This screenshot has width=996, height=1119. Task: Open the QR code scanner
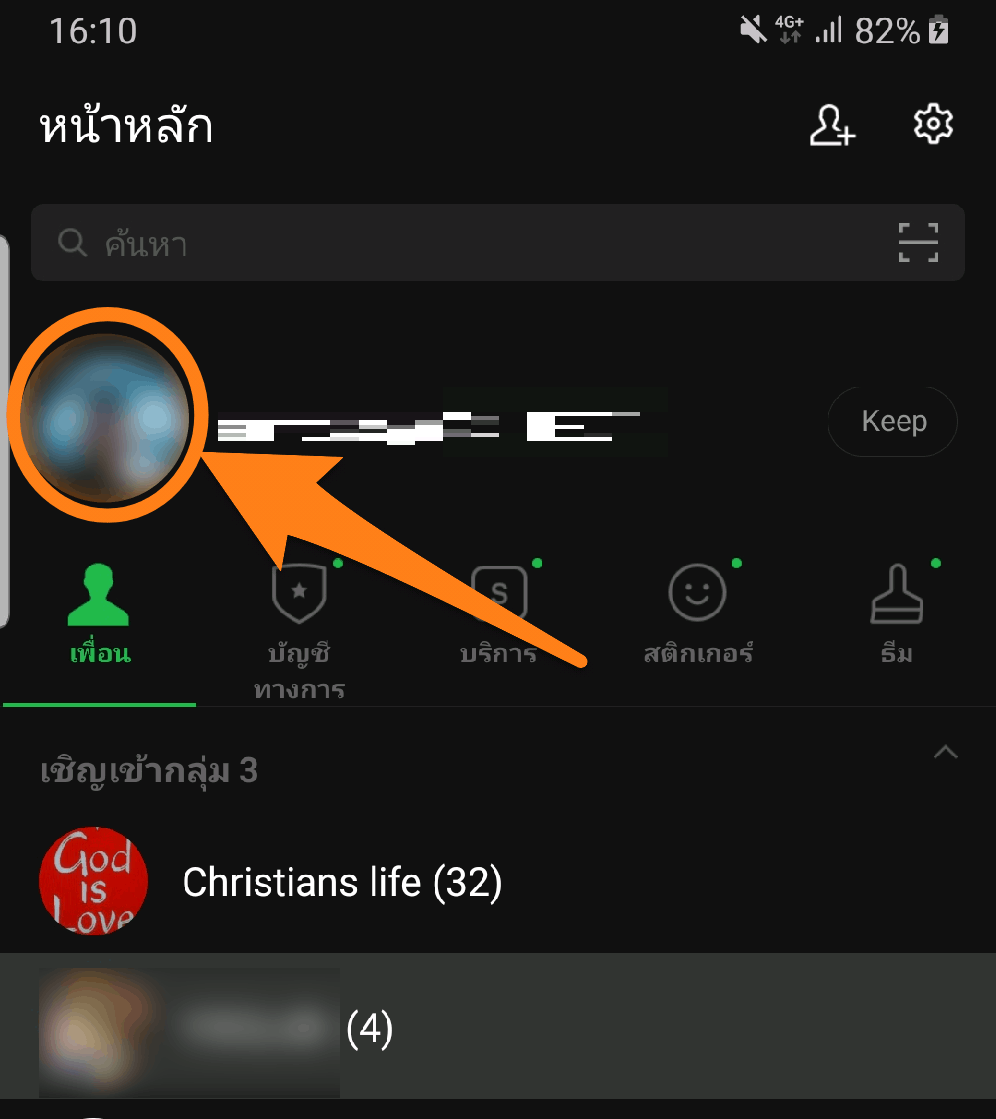coord(918,243)
